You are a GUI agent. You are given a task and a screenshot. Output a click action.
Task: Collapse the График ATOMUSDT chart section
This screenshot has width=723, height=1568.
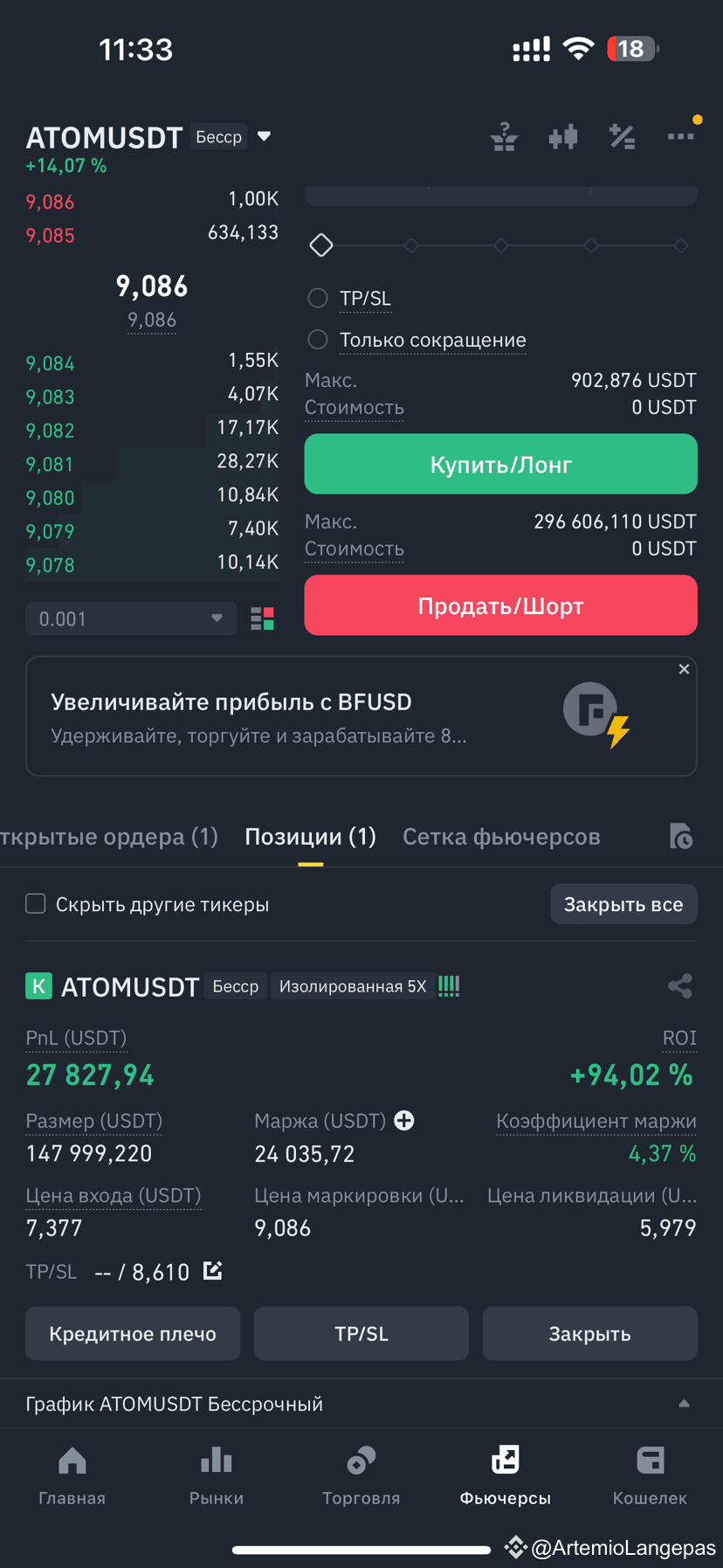point(684,1403)
